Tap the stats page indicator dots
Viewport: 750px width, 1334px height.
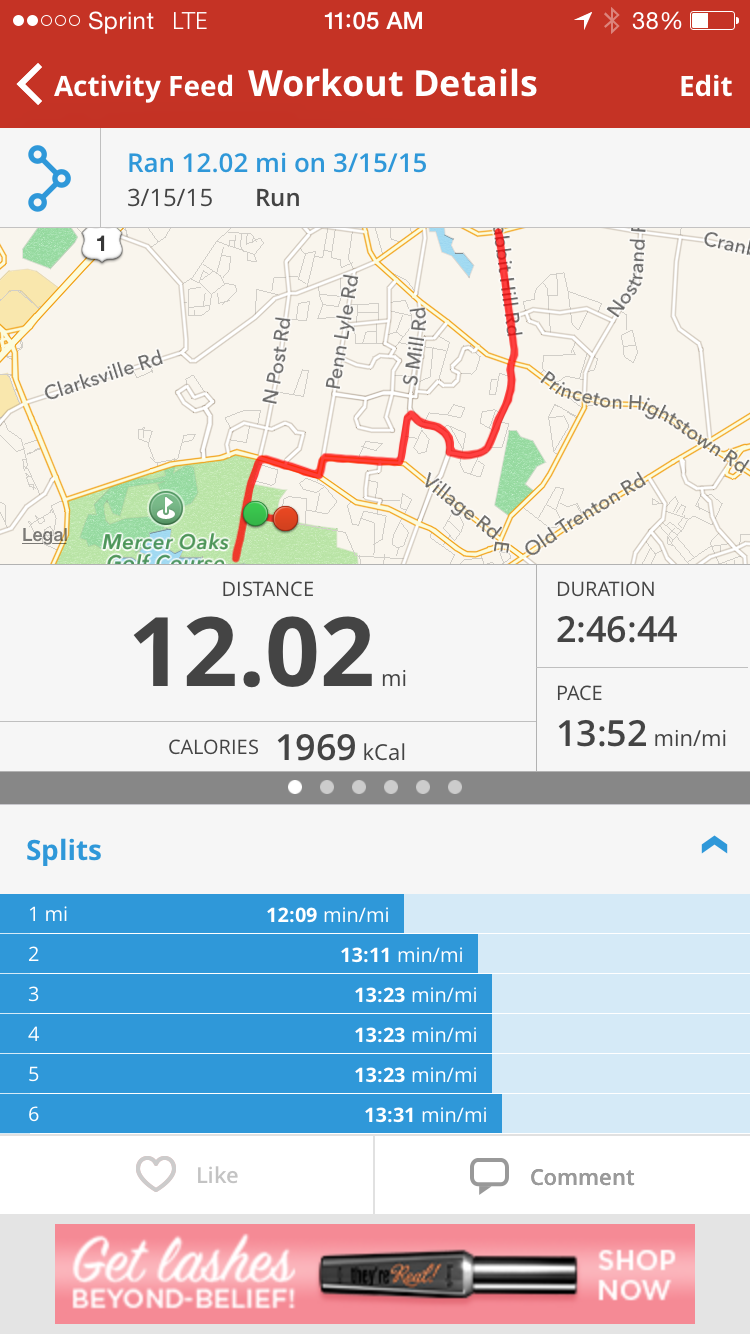point(375,787)
